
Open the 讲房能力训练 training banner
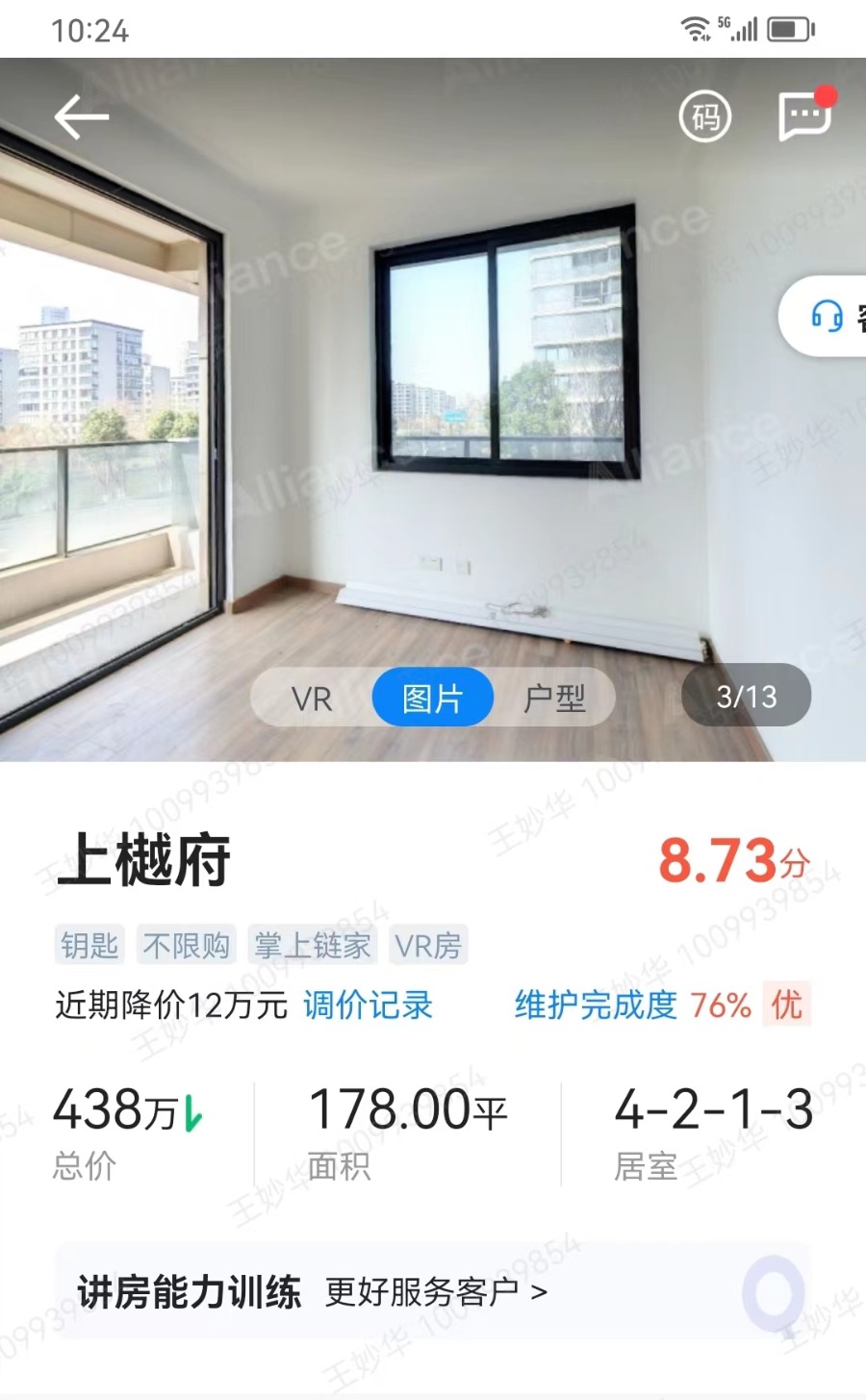tap(433, 1291)
